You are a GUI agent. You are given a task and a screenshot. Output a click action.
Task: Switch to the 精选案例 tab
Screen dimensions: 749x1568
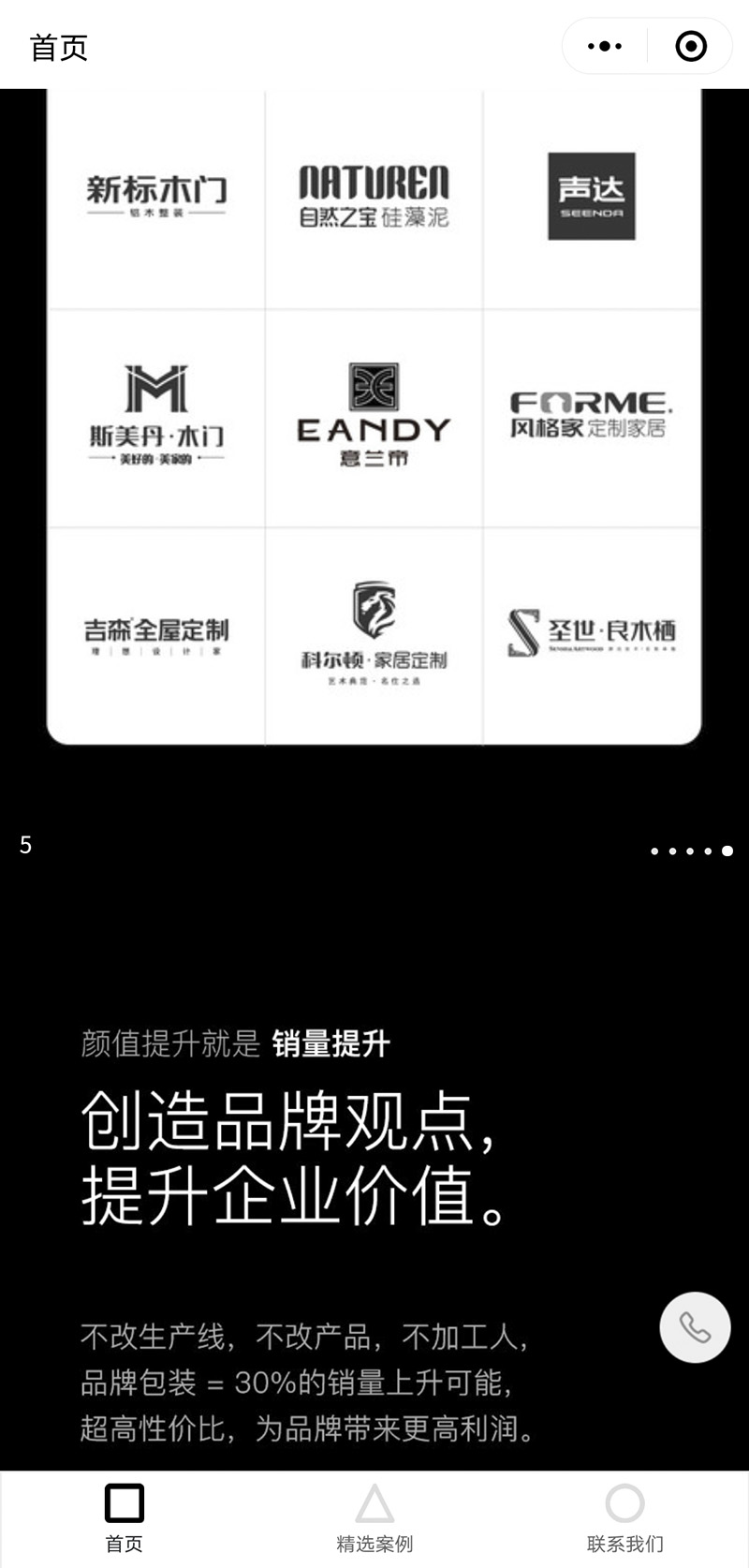374,1518
